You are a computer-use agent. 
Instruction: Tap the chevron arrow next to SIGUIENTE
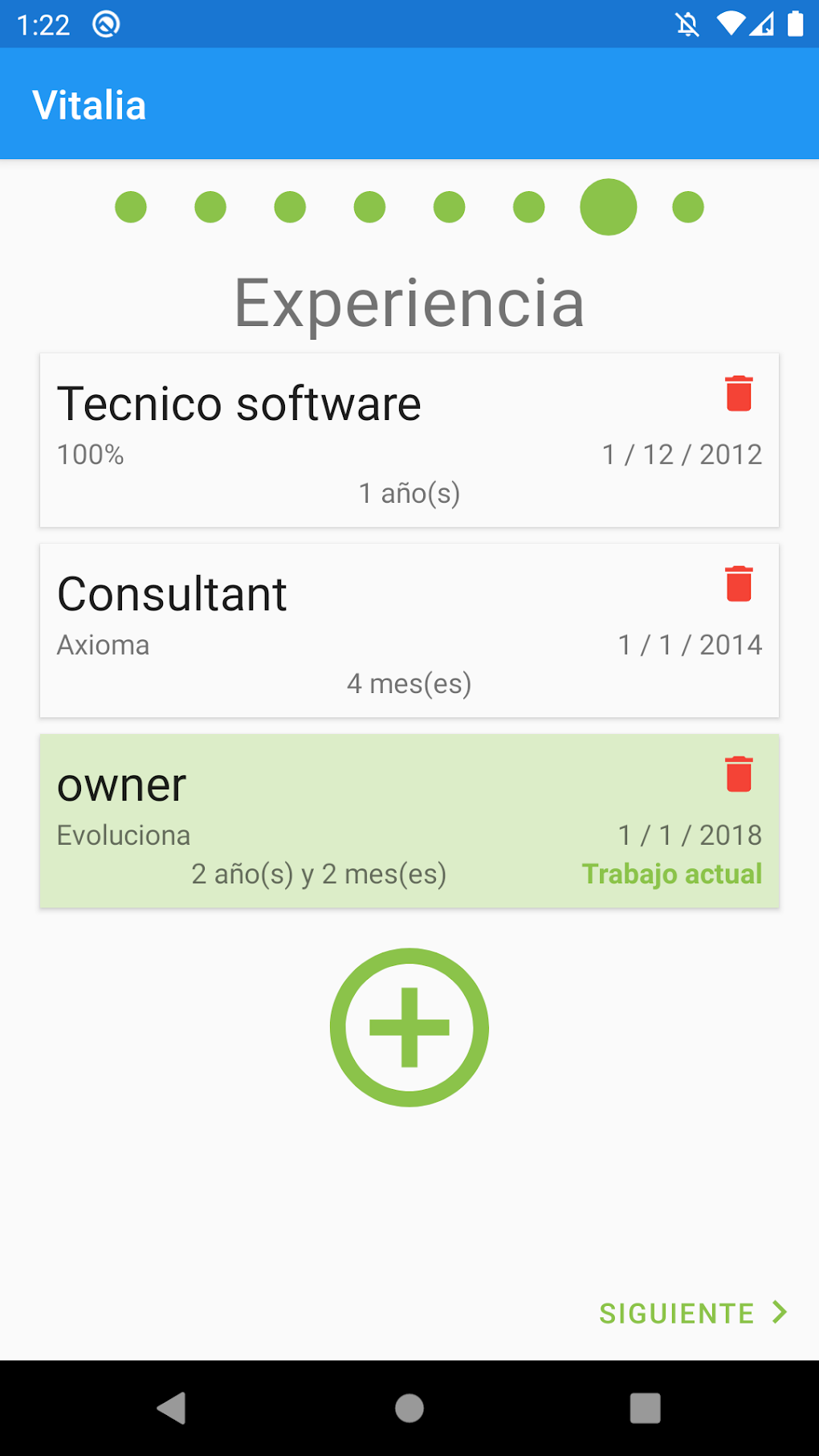[x=778, y=1314]
